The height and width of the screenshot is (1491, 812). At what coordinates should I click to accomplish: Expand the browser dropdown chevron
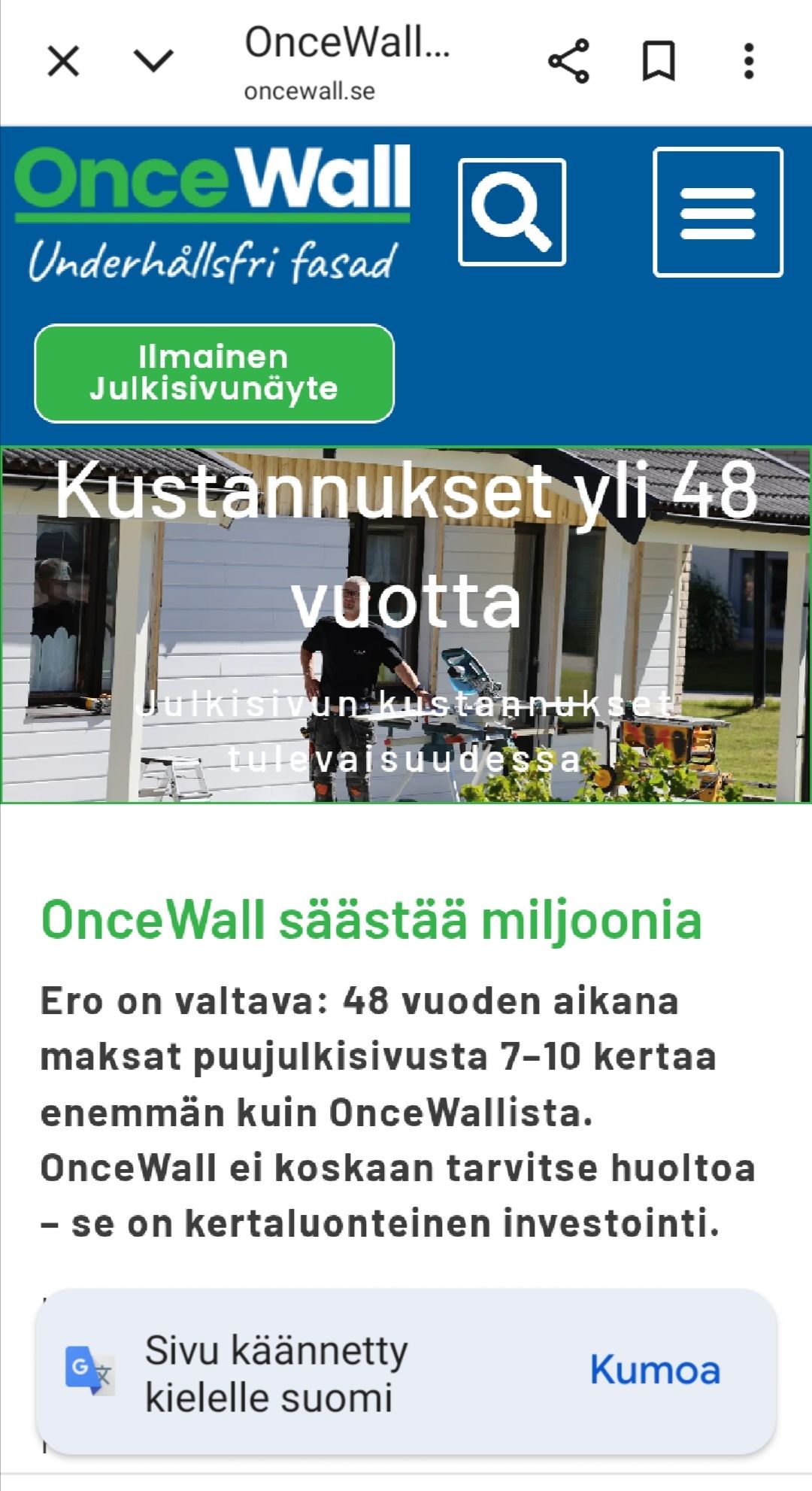click(x=153, y=61)
